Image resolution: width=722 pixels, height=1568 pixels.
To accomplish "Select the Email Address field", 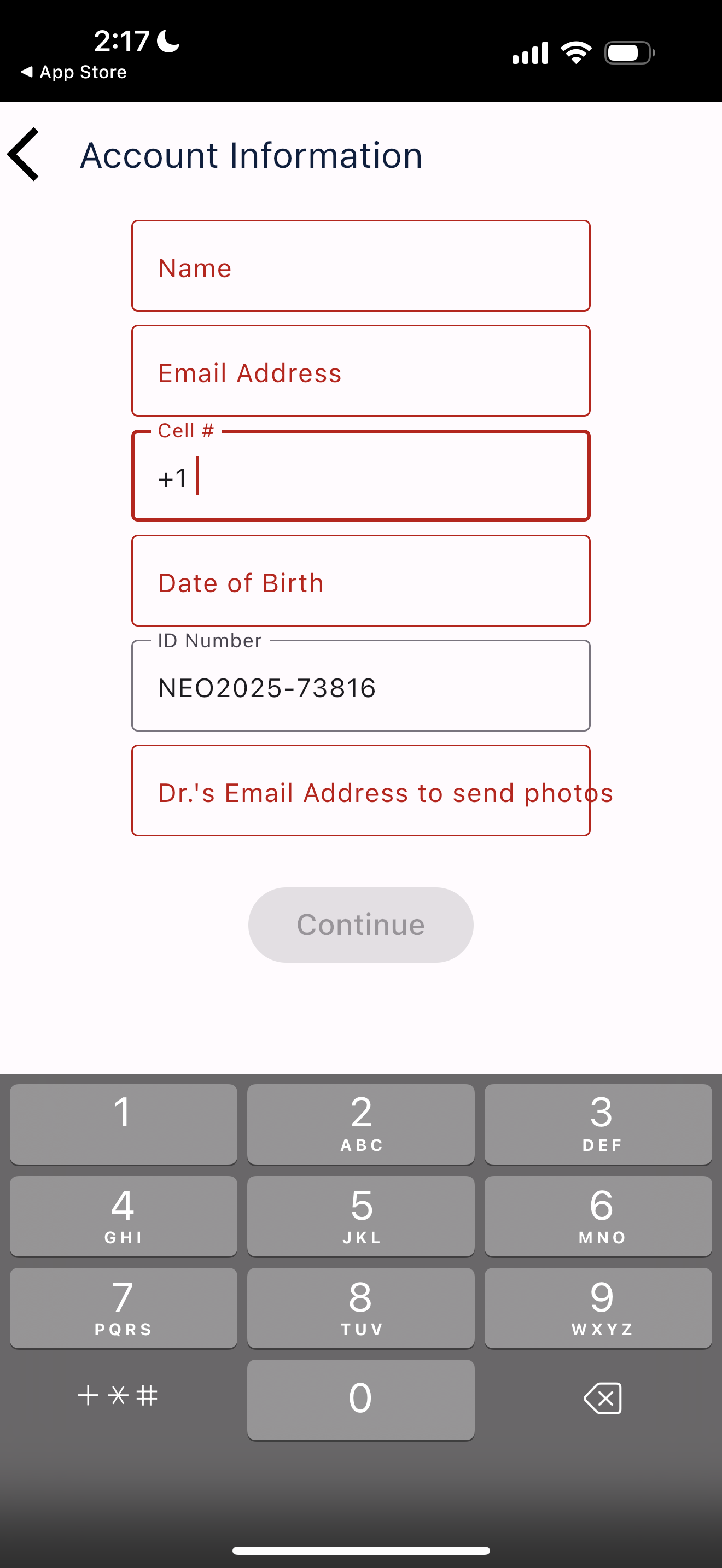I will point(360,371).
